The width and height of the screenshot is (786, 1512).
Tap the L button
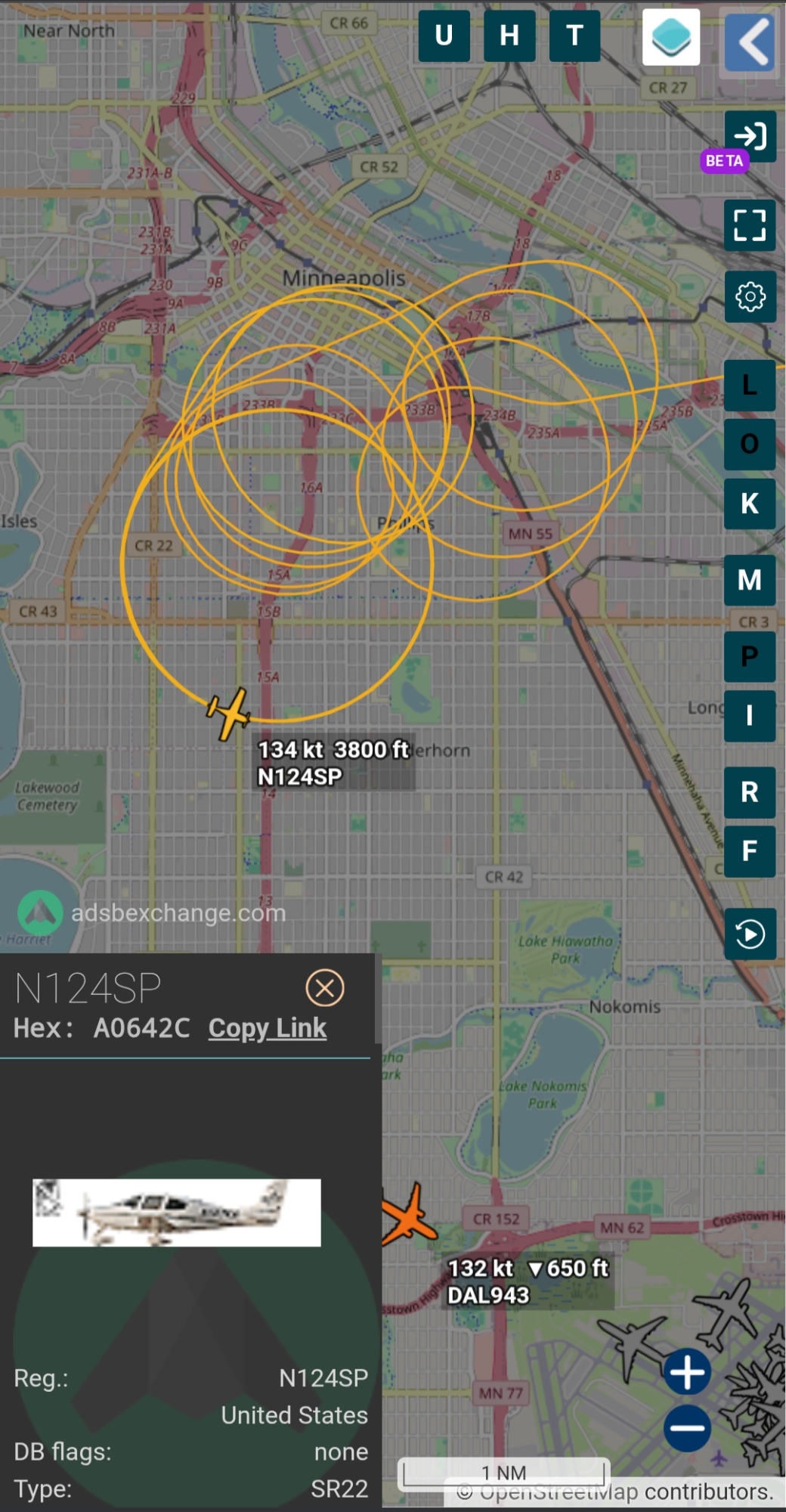tap(750, 386)
